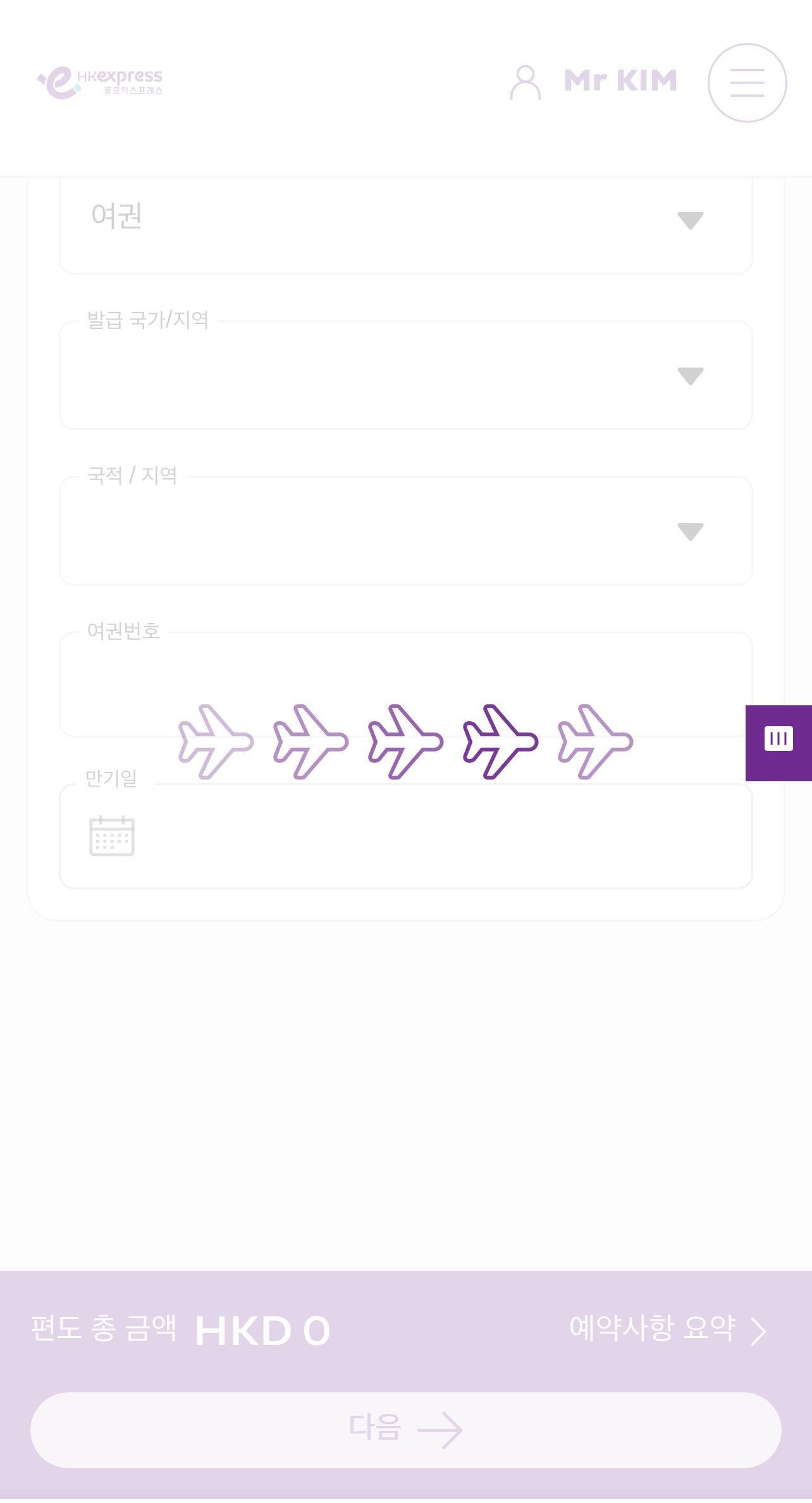Viewport: 812px width, 1503px height.
Task: Select a 국적 / 지역 option
Action: coord(405,531)
